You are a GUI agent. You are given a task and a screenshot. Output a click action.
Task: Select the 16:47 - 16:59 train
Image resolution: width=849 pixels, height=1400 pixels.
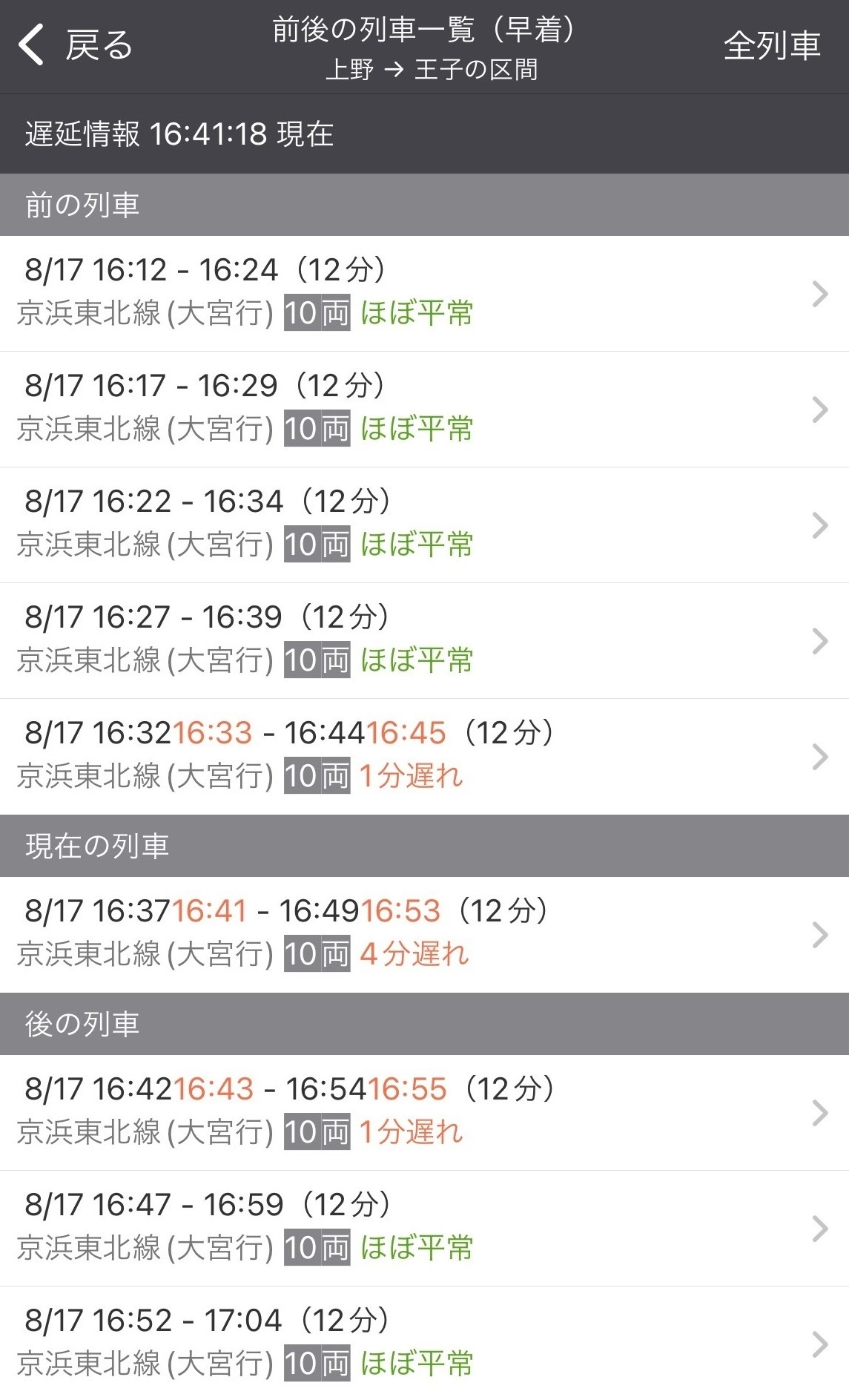(424, 1228)
